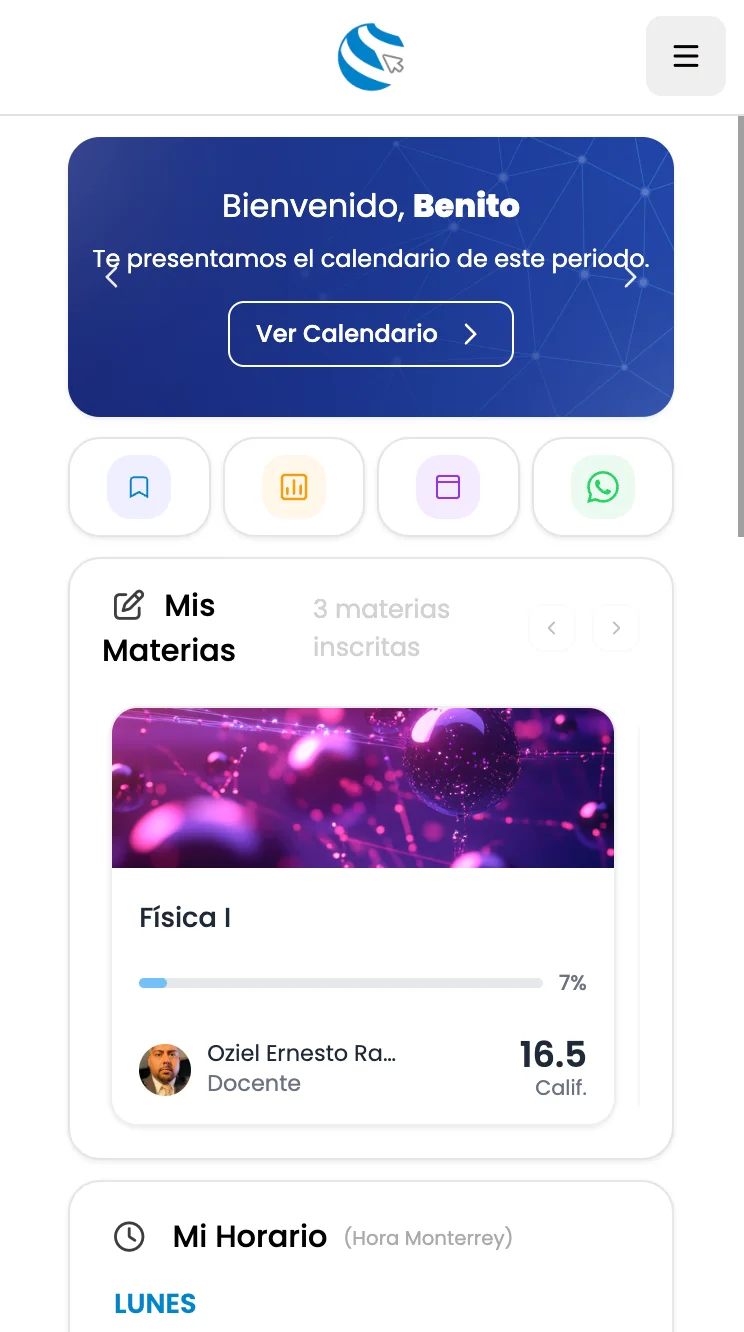Open the purple calendar card icon
The width and height of the screenshot is (744, 1332).
[x=448, y=487]
